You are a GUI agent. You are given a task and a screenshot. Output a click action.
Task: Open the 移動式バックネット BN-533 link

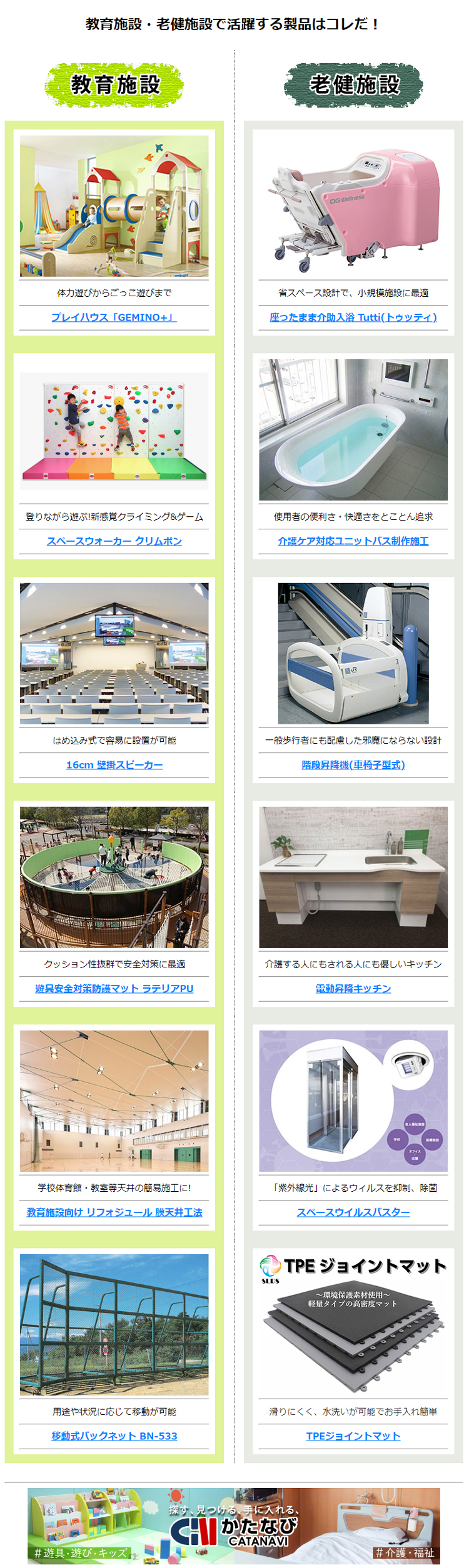pyautogui.click(x=114, y=1436)
